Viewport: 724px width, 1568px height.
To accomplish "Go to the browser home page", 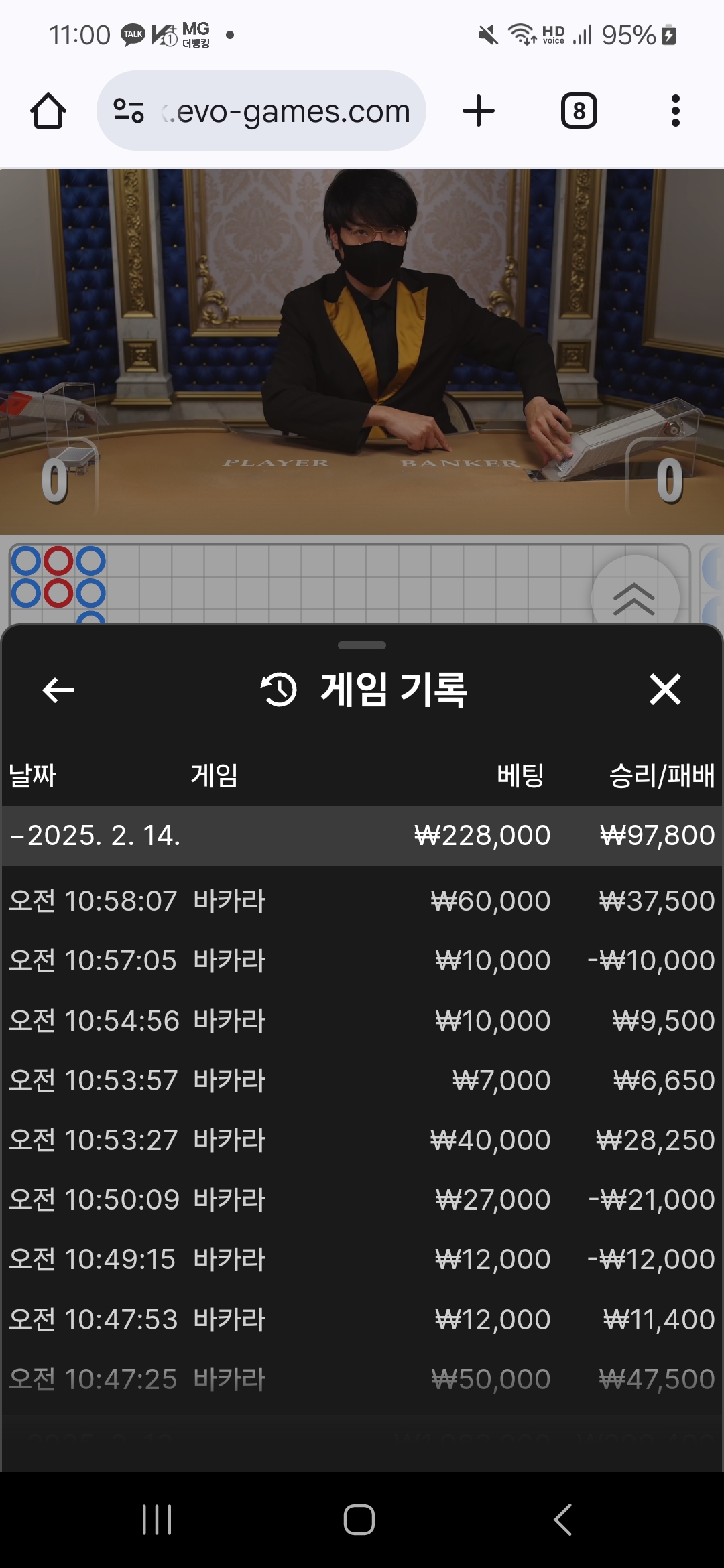I will point(48,111).
